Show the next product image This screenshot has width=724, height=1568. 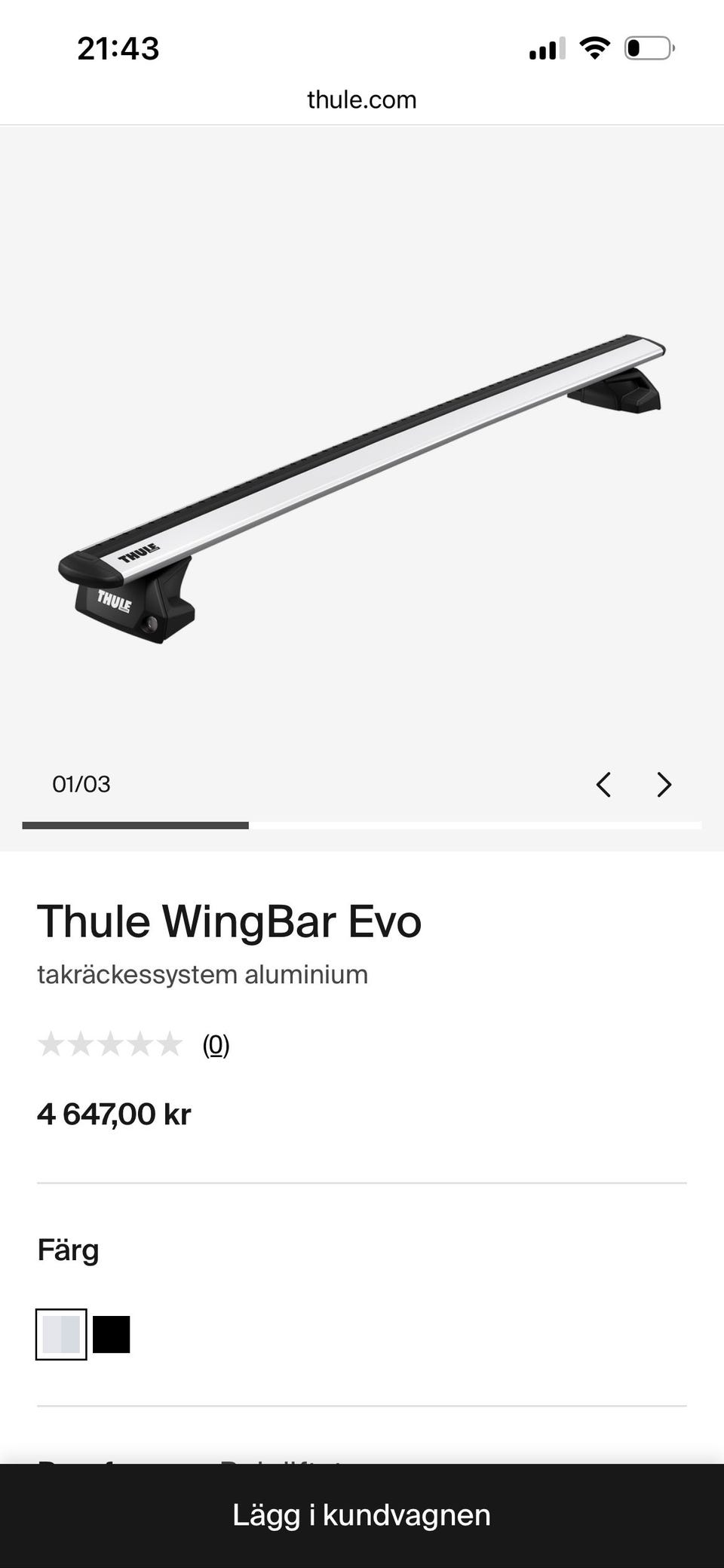(664, 785)
